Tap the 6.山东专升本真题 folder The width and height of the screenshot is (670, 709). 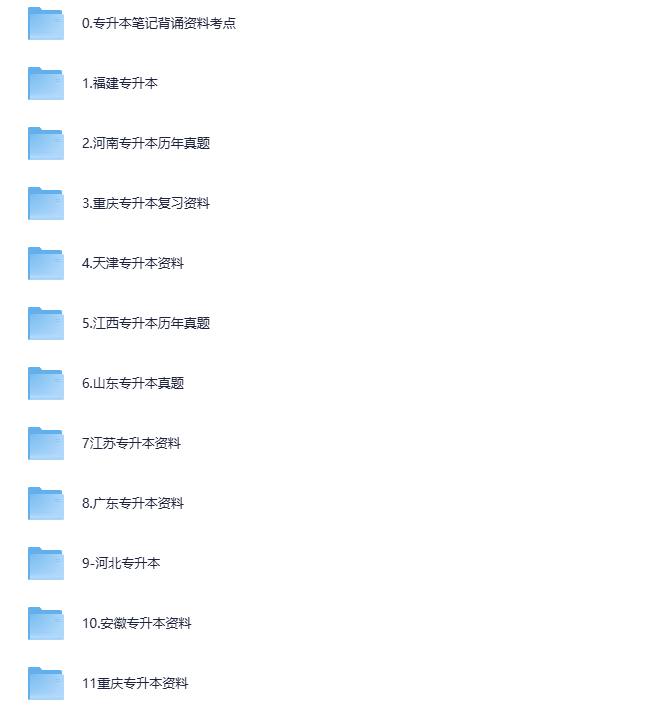pos(132,383)
